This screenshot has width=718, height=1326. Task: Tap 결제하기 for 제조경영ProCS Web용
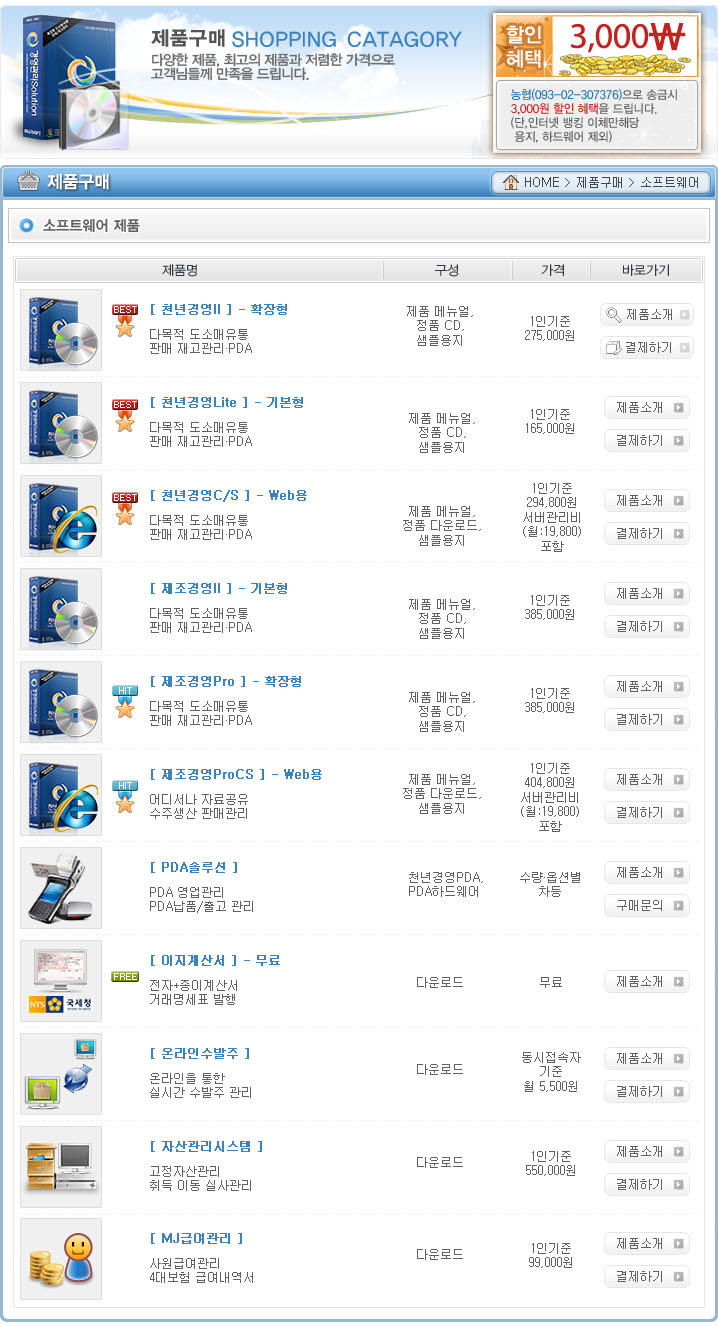[647, 812]
